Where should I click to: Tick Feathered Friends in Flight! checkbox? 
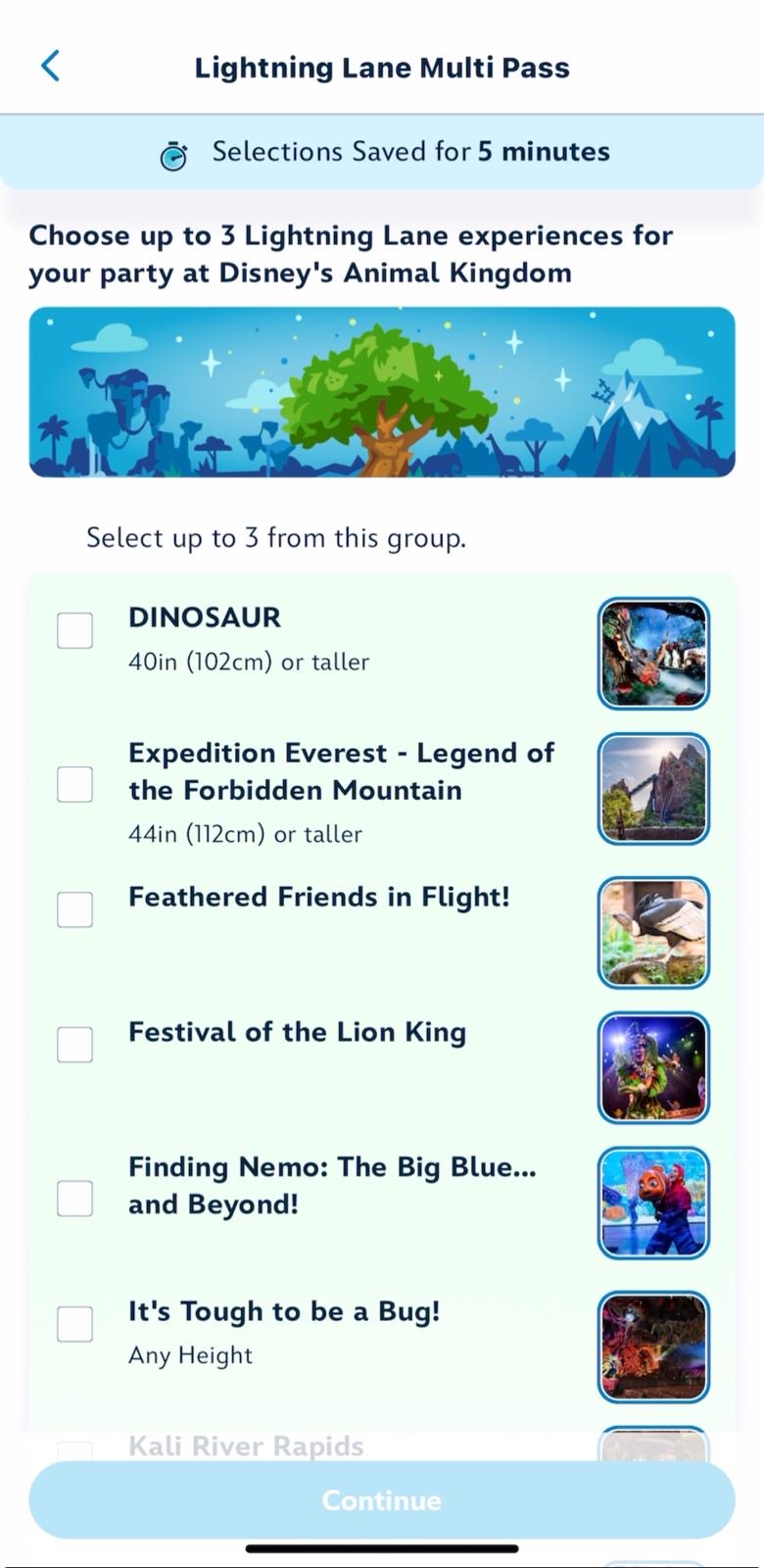(75, 909)
